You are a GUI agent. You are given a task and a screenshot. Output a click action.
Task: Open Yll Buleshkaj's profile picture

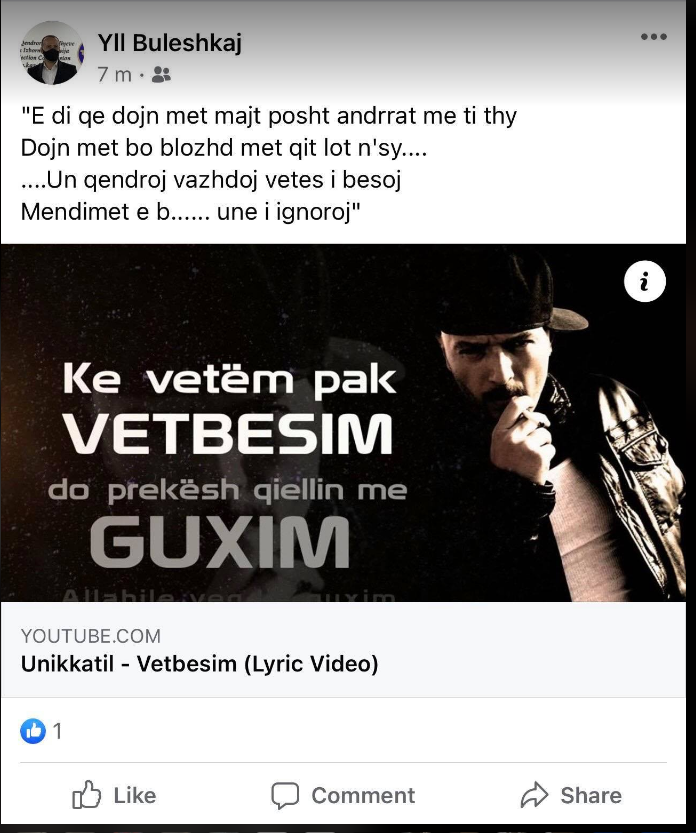(52, 53)
